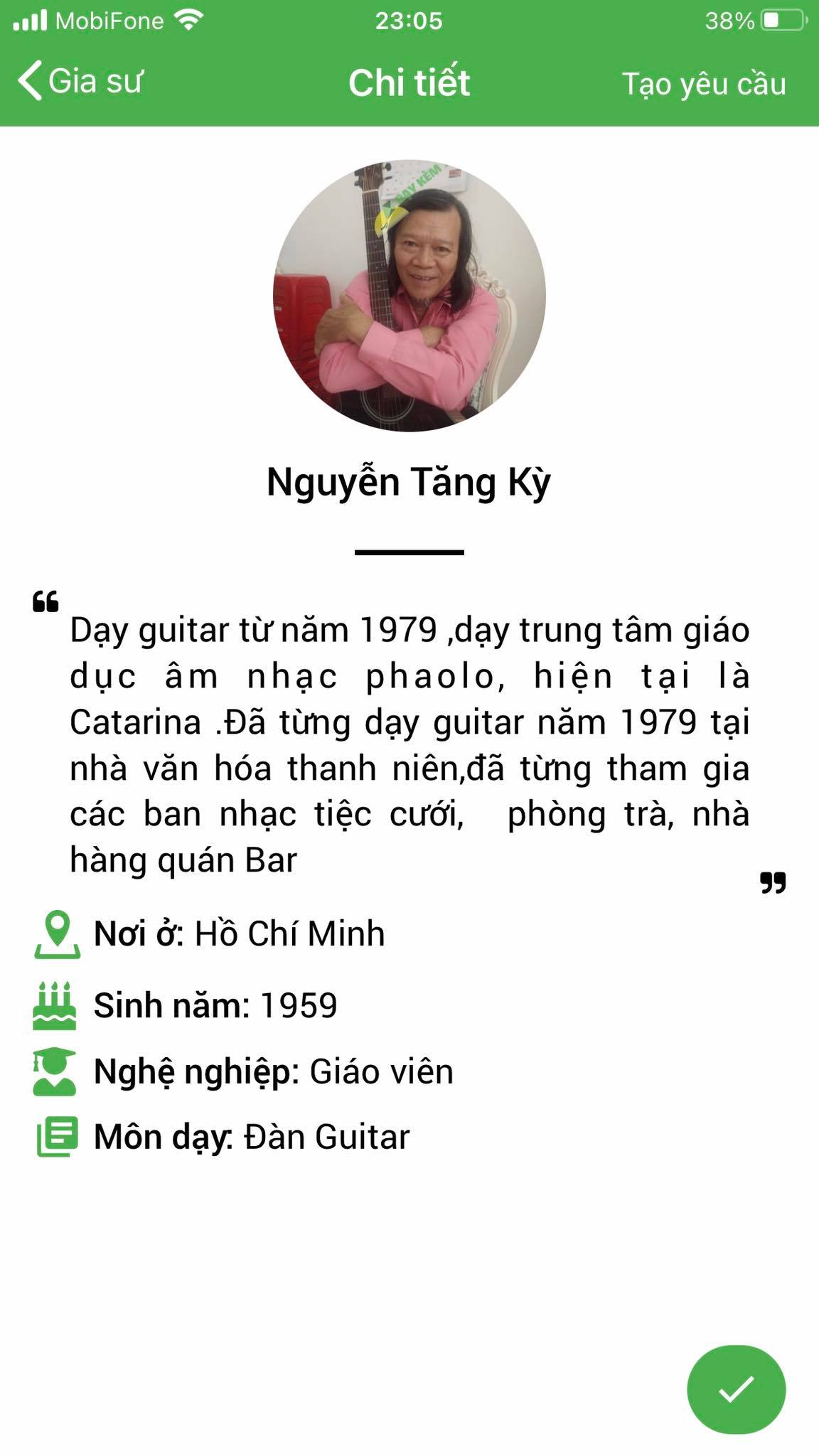Tap Tạo yêu cầu in the header
819x1456 pixels.
point(704,84)
